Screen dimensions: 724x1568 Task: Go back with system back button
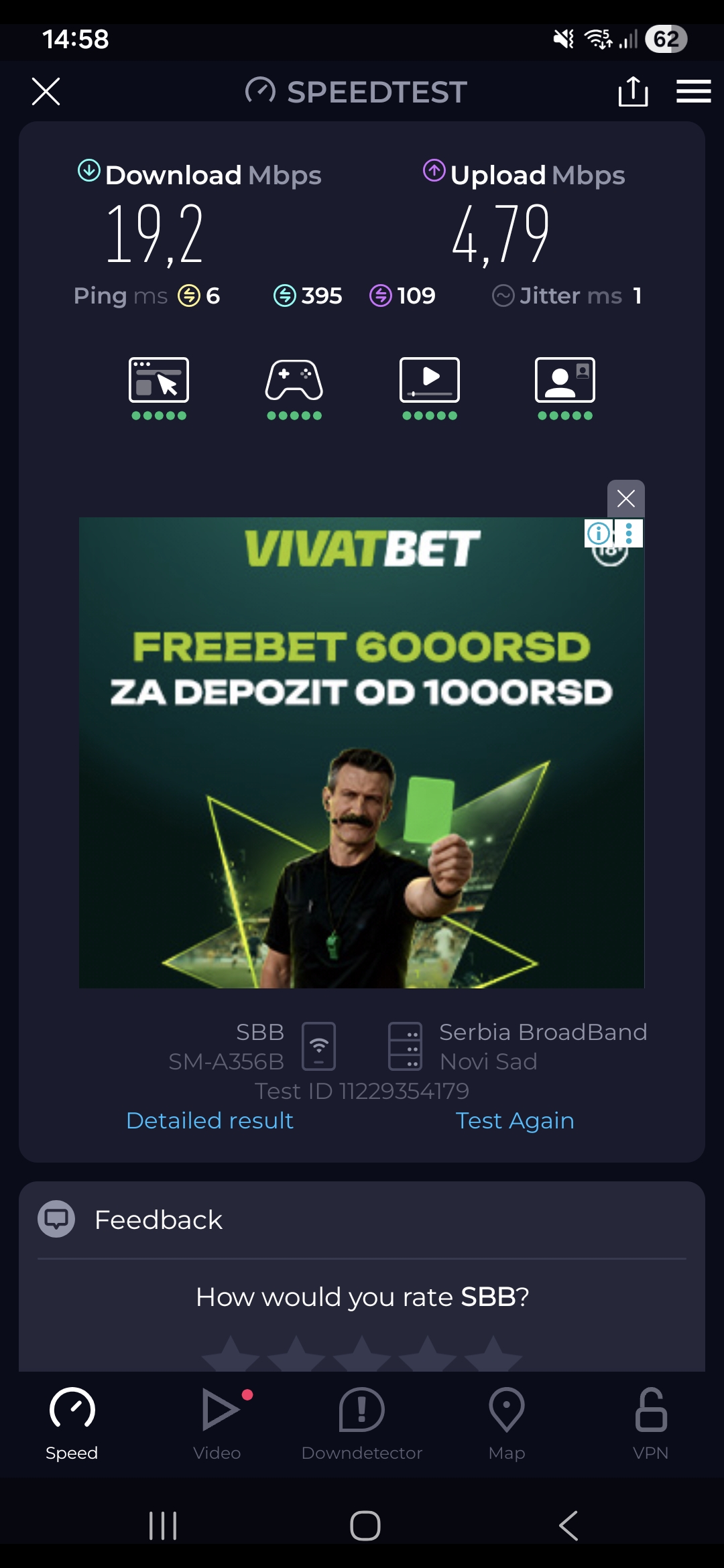(568, 1526)
